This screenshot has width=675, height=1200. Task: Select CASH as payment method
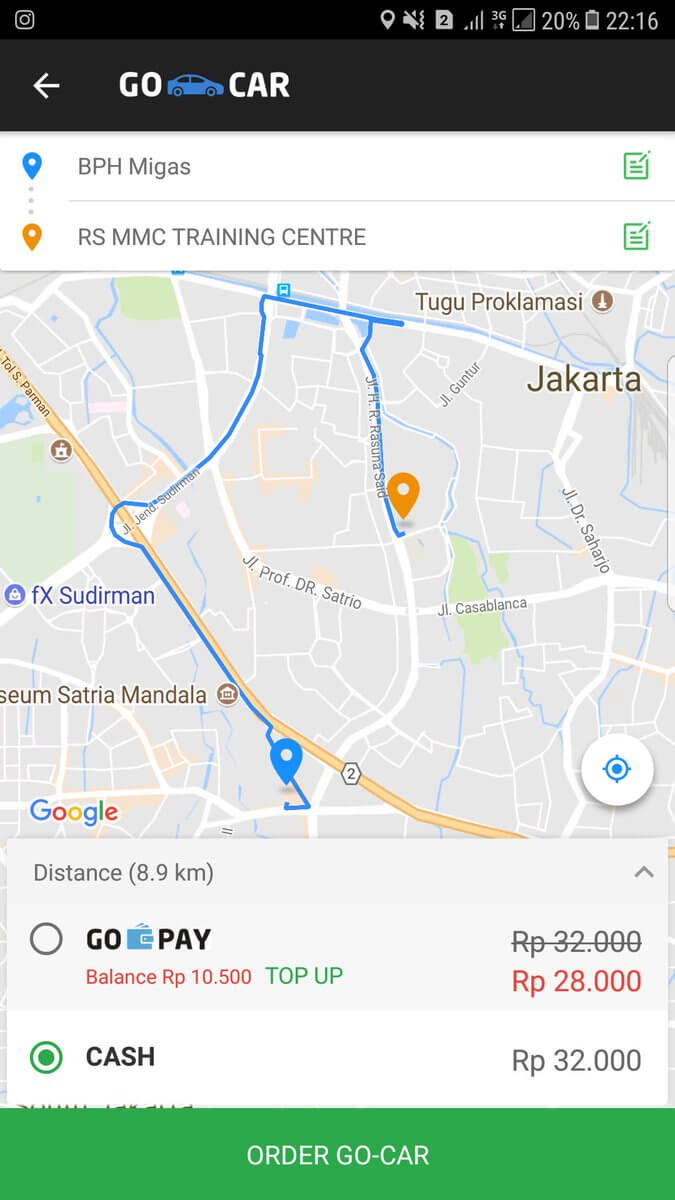pyautogui.click(x=46, y=1057)
